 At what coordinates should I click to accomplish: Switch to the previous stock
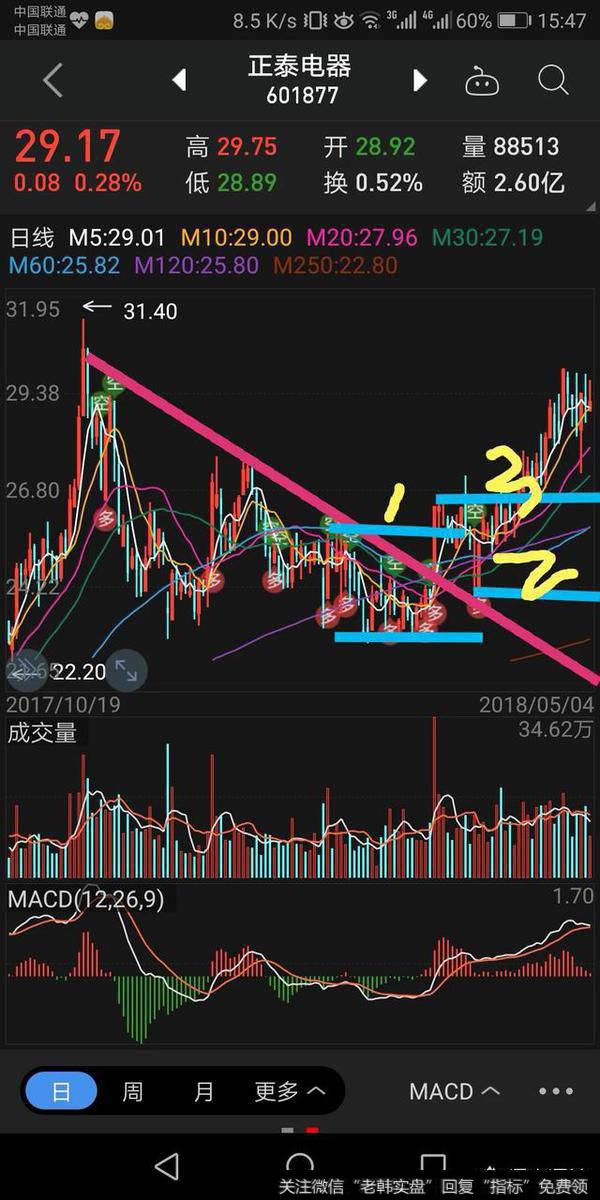coord(179,81)
